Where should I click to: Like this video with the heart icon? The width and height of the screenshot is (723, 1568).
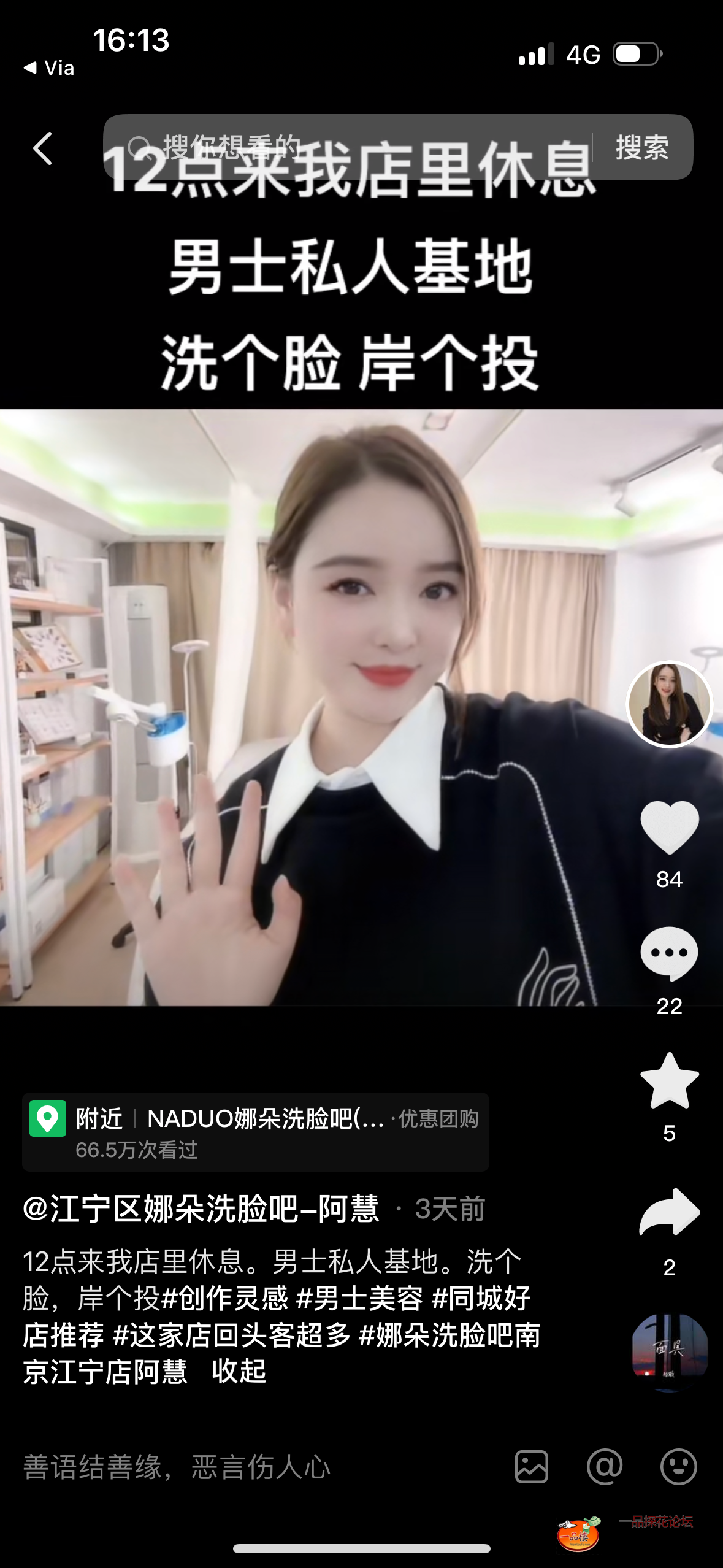[669, 827]
